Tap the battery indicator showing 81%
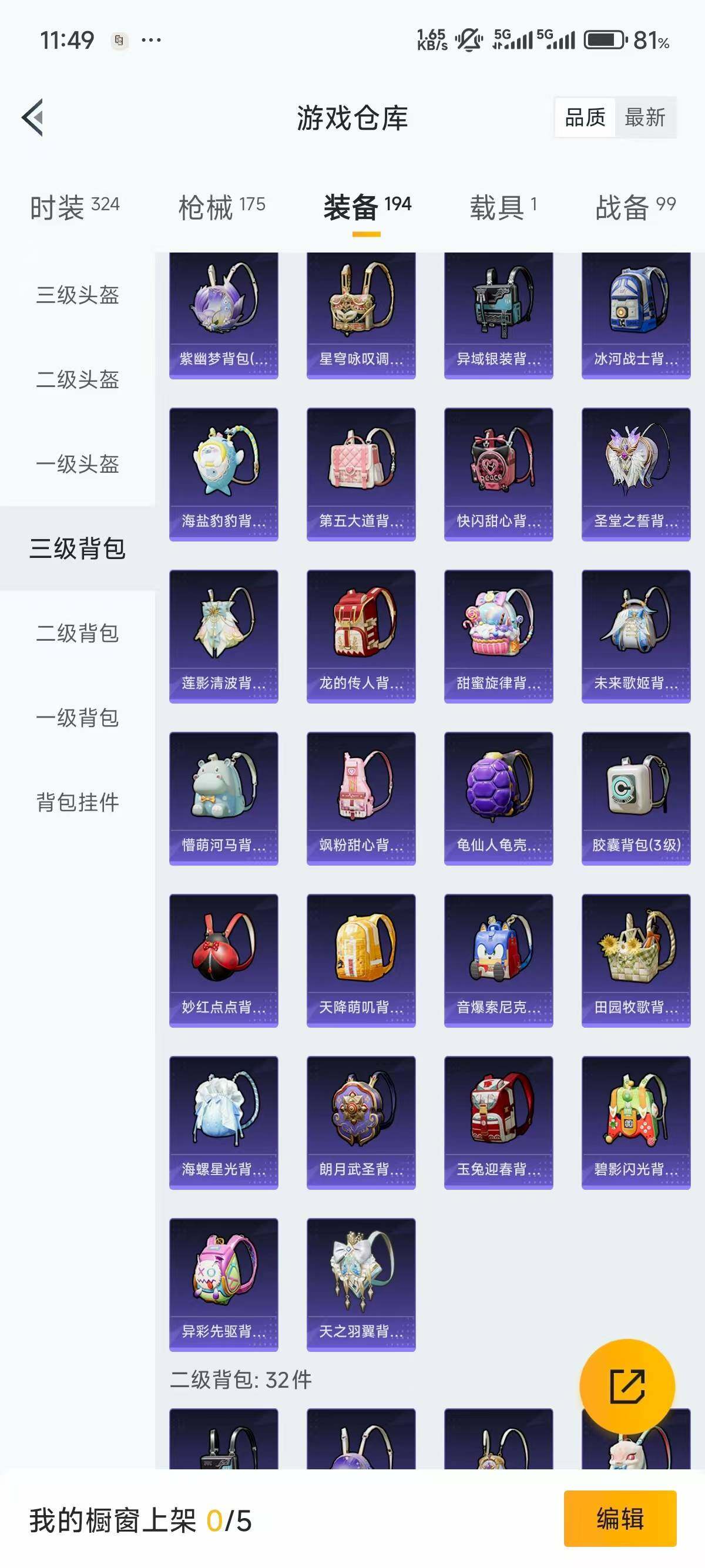This screenshot has width=705, height=1568. [604, 38]
